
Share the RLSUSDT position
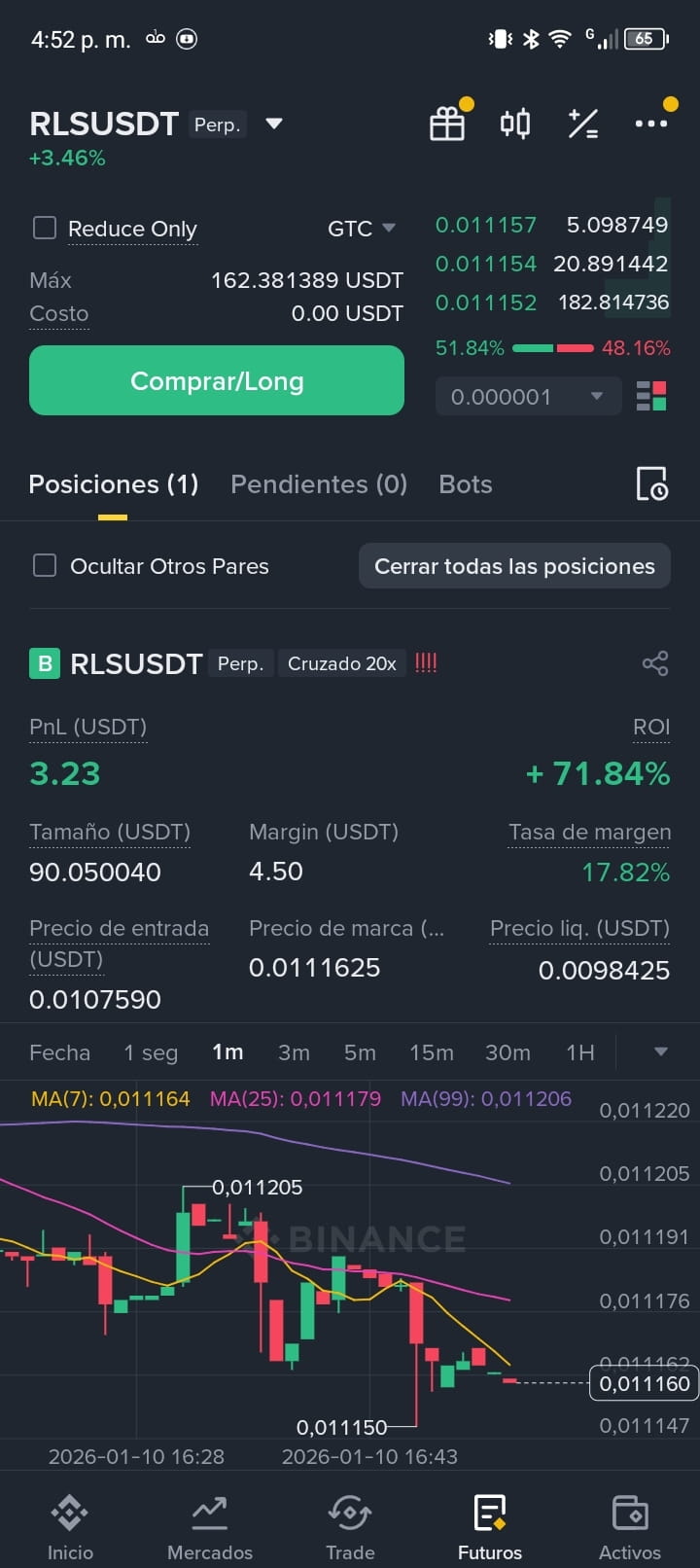click(655, 663)
